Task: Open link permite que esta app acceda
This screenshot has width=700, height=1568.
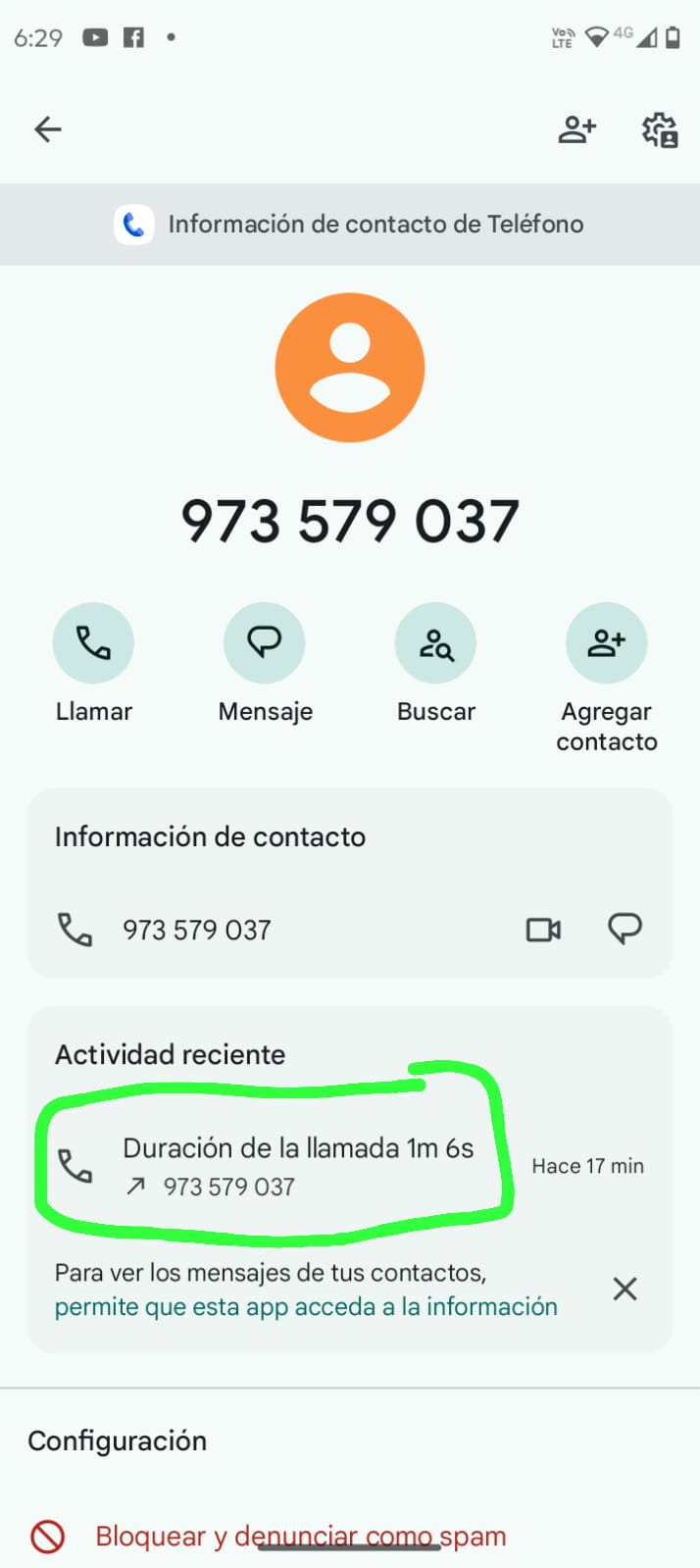Action: (306, 1307)
